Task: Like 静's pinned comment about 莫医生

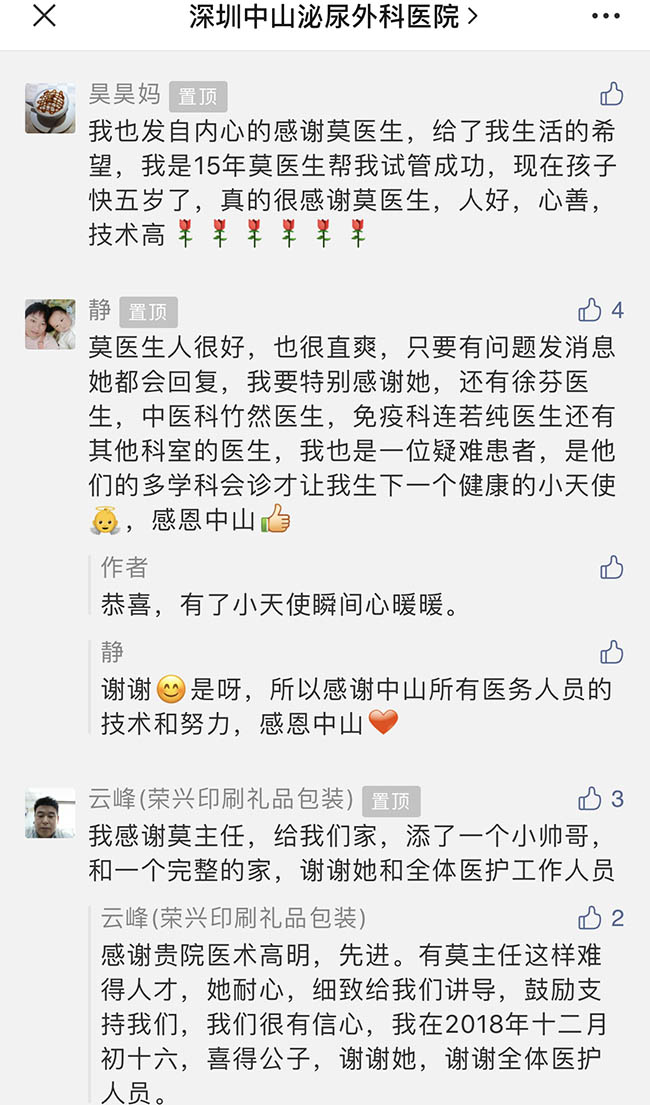Action: click(591, 310)
